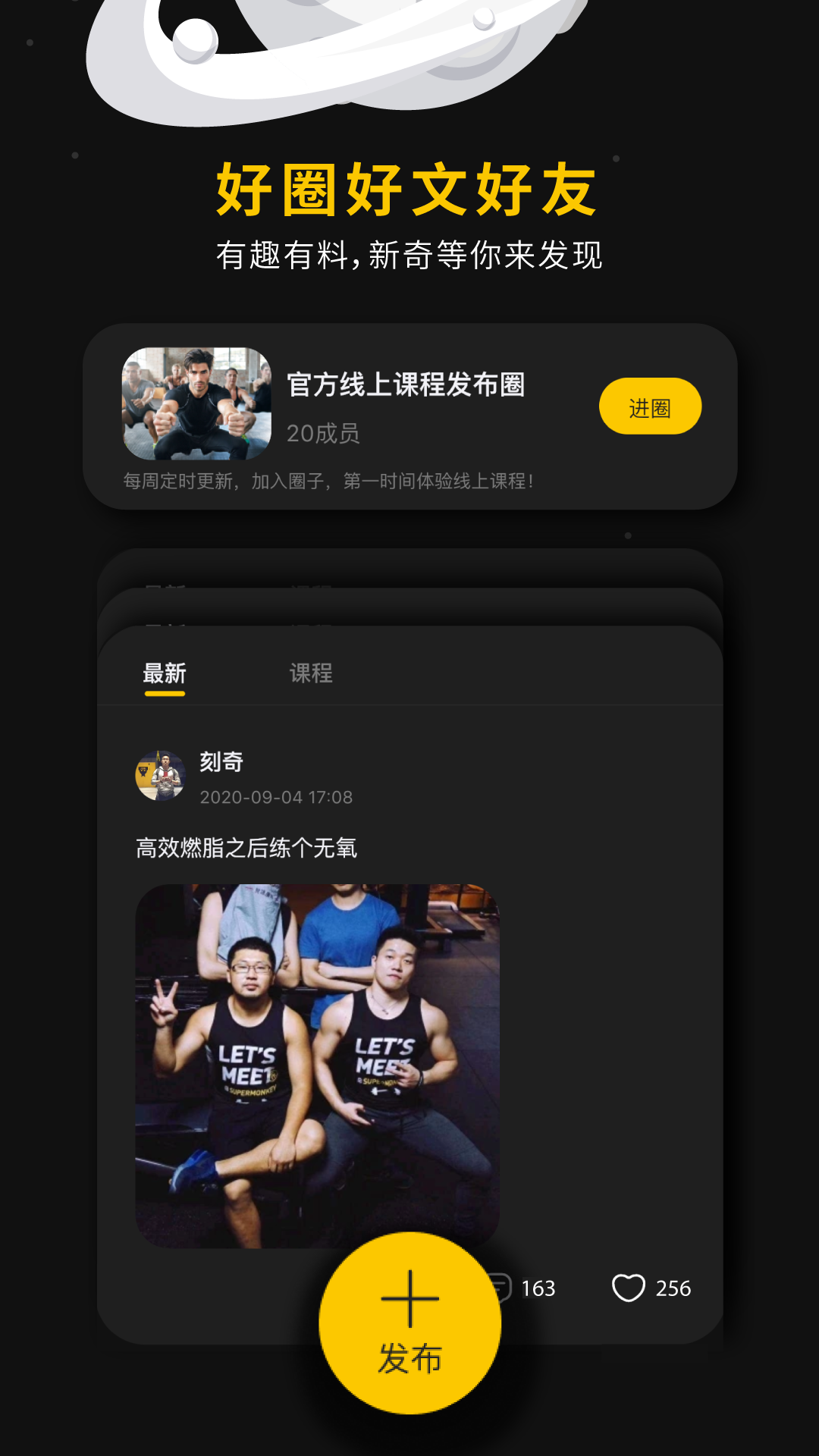The image size is (819, 1456).
Task: Tap the 进圈 button to join circle
Action: [651, 407]
